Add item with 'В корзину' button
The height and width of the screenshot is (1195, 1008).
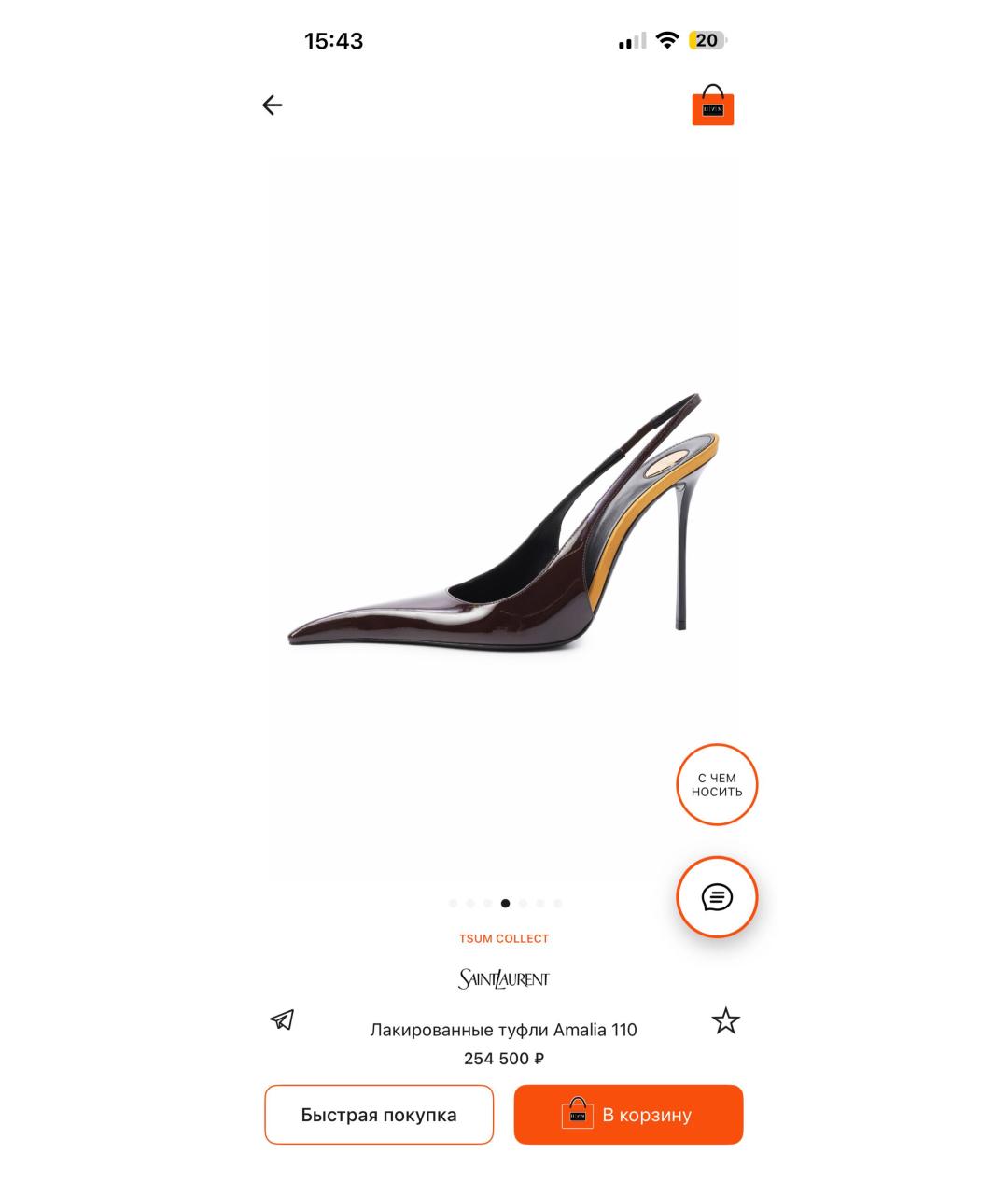pos(628,1115)
